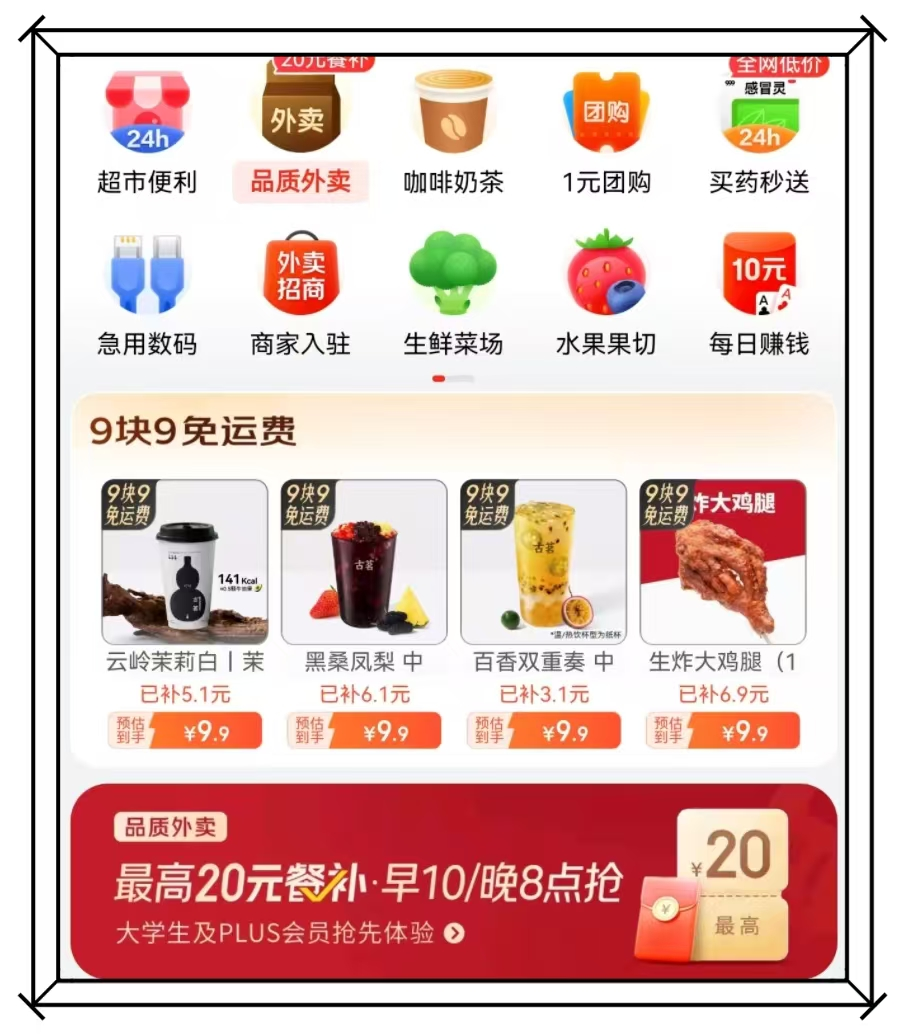The width and height of the screenshot is (905, 1035).
Task: Tap the 生炸大鸡腿 fried chicken card
Action: tap(722, 563)
